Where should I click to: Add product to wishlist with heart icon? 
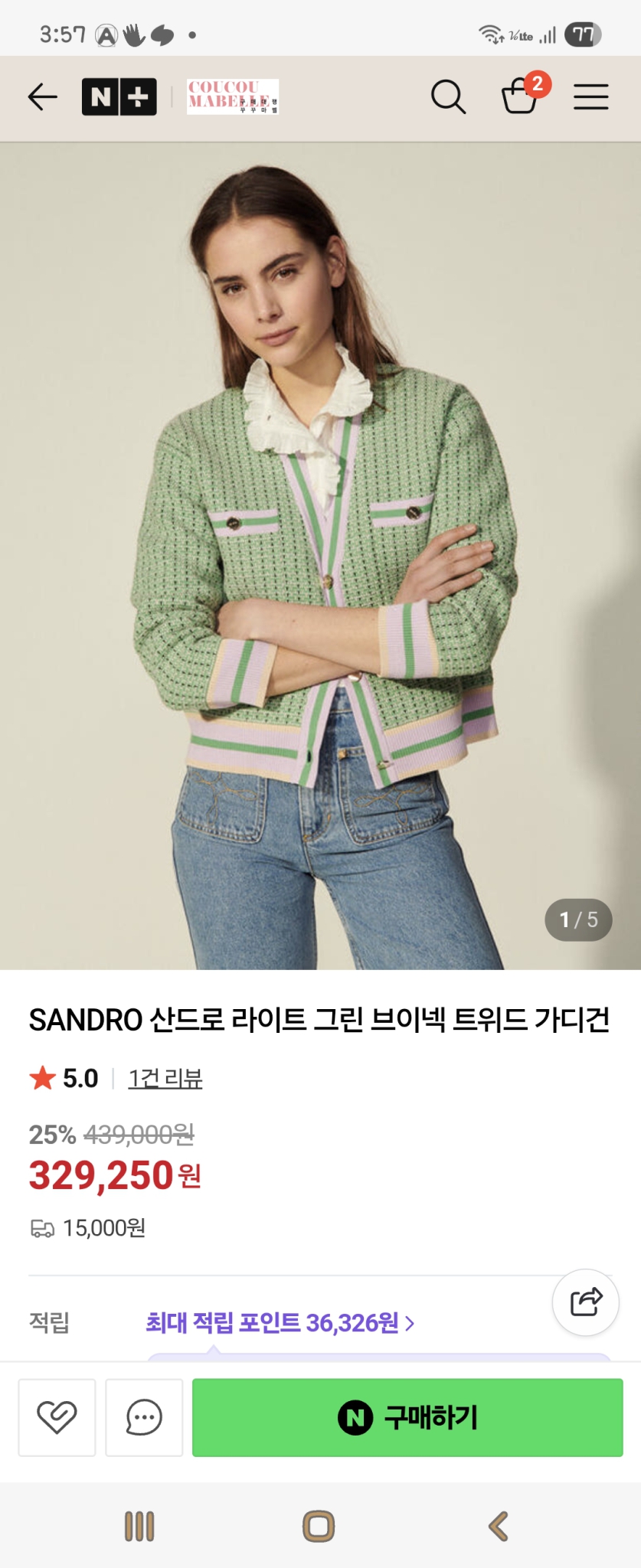[57, 1417]
